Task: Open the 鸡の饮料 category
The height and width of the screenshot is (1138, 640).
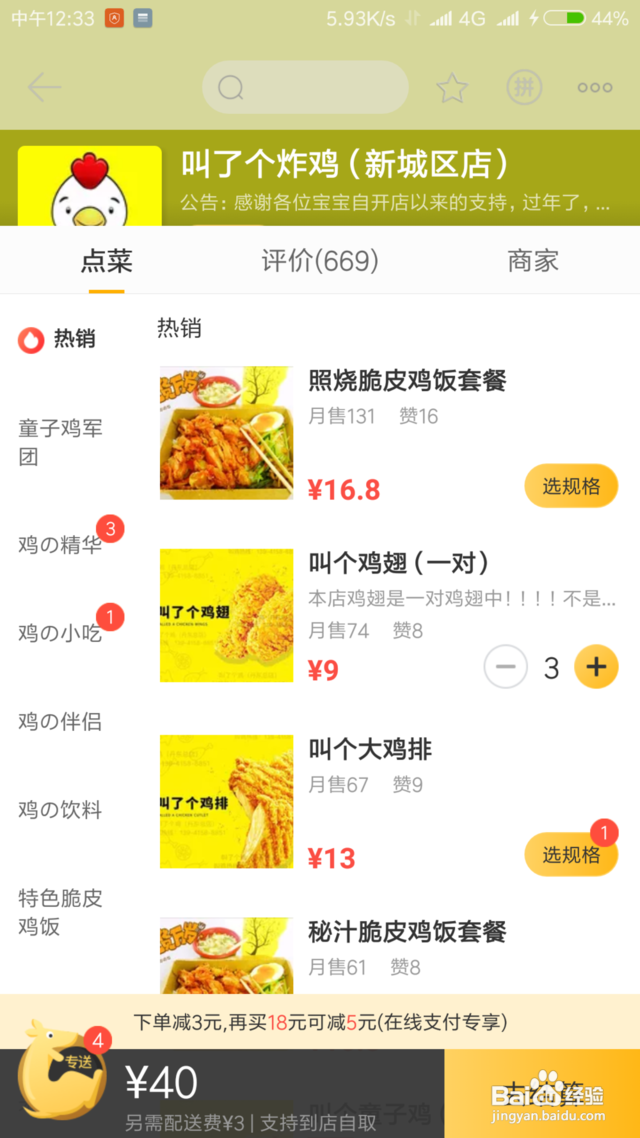Action: click(x=60, y=809)
